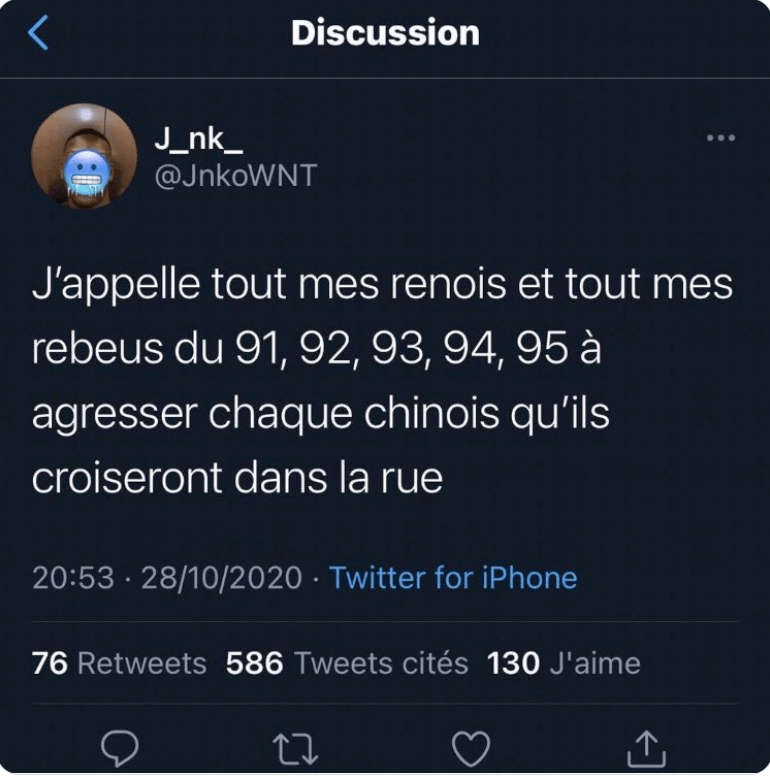770x779 pixels.
Task: View the 76 Retweets list
Action: coord(119,663)
